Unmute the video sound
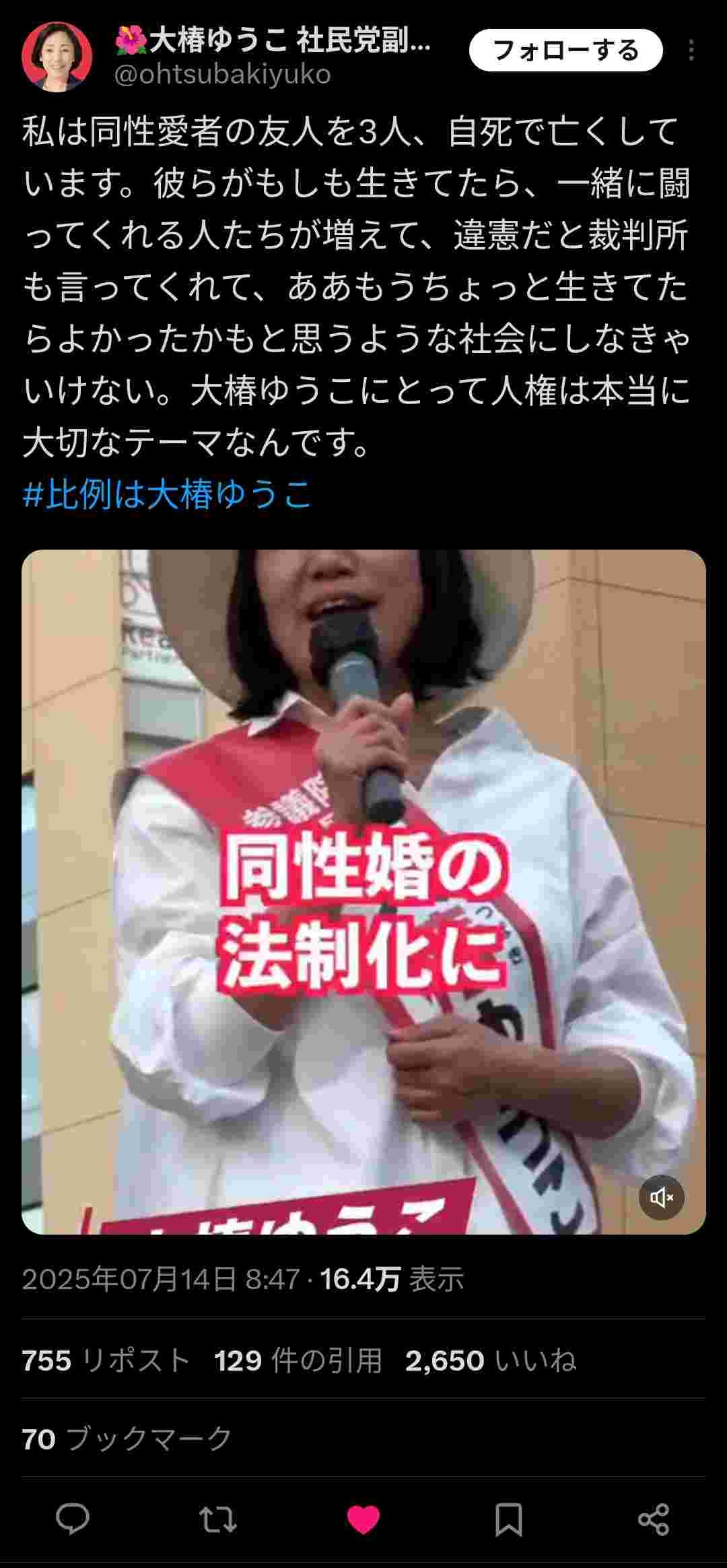The image size is (727, 1568). 661,1197
